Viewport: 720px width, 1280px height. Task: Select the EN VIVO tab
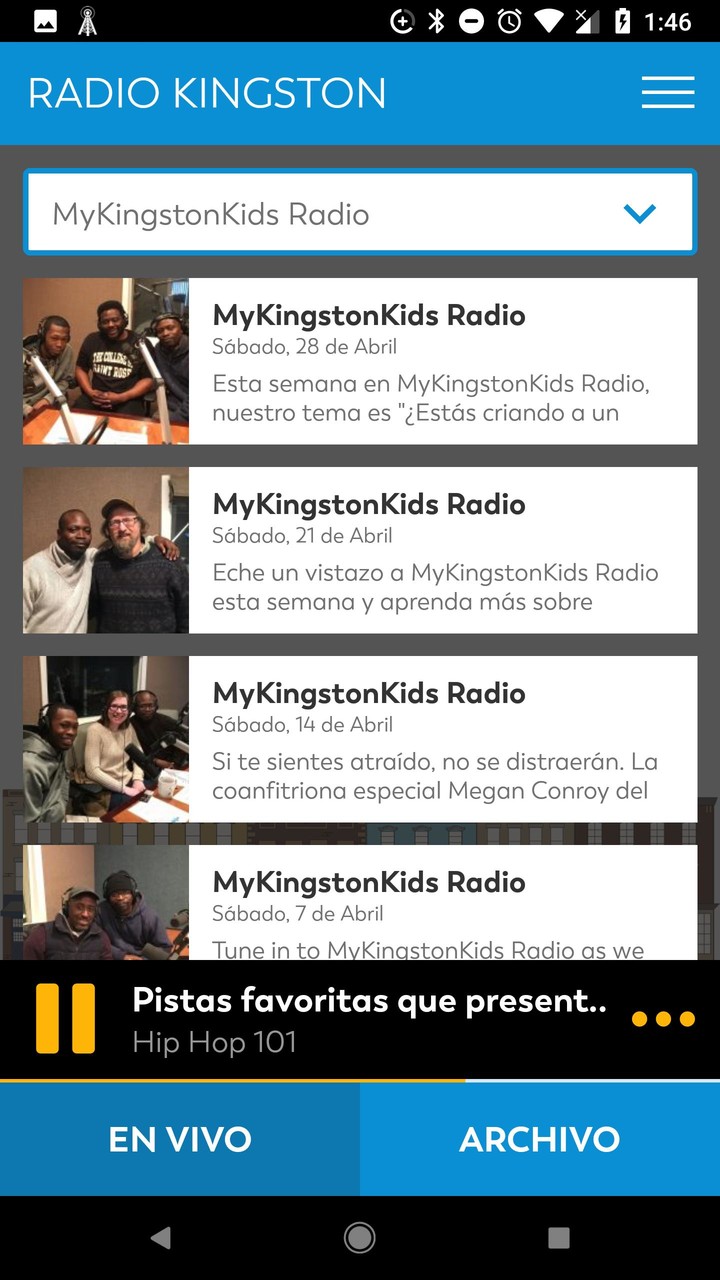(x=180, y=1139)
